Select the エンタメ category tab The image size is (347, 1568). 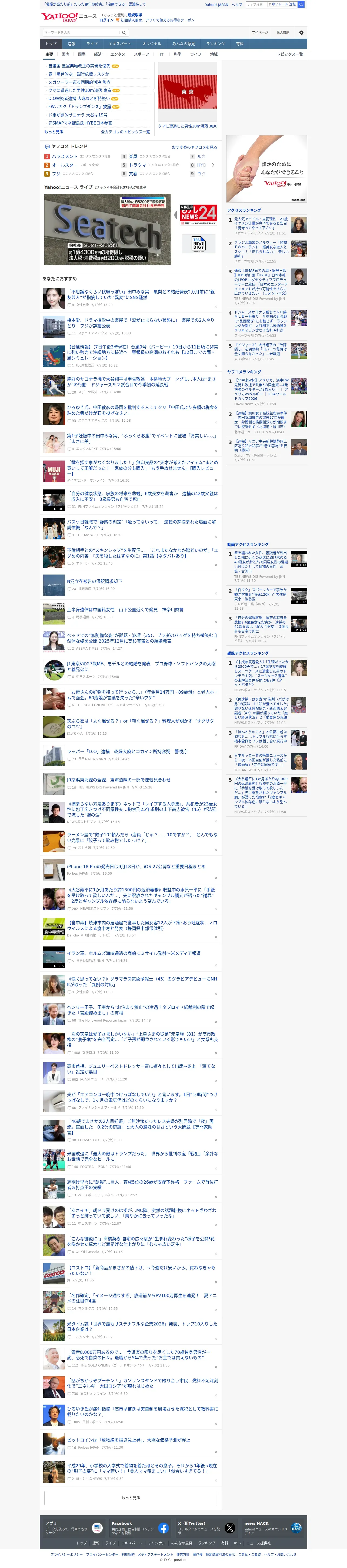[x=118, y=54]
